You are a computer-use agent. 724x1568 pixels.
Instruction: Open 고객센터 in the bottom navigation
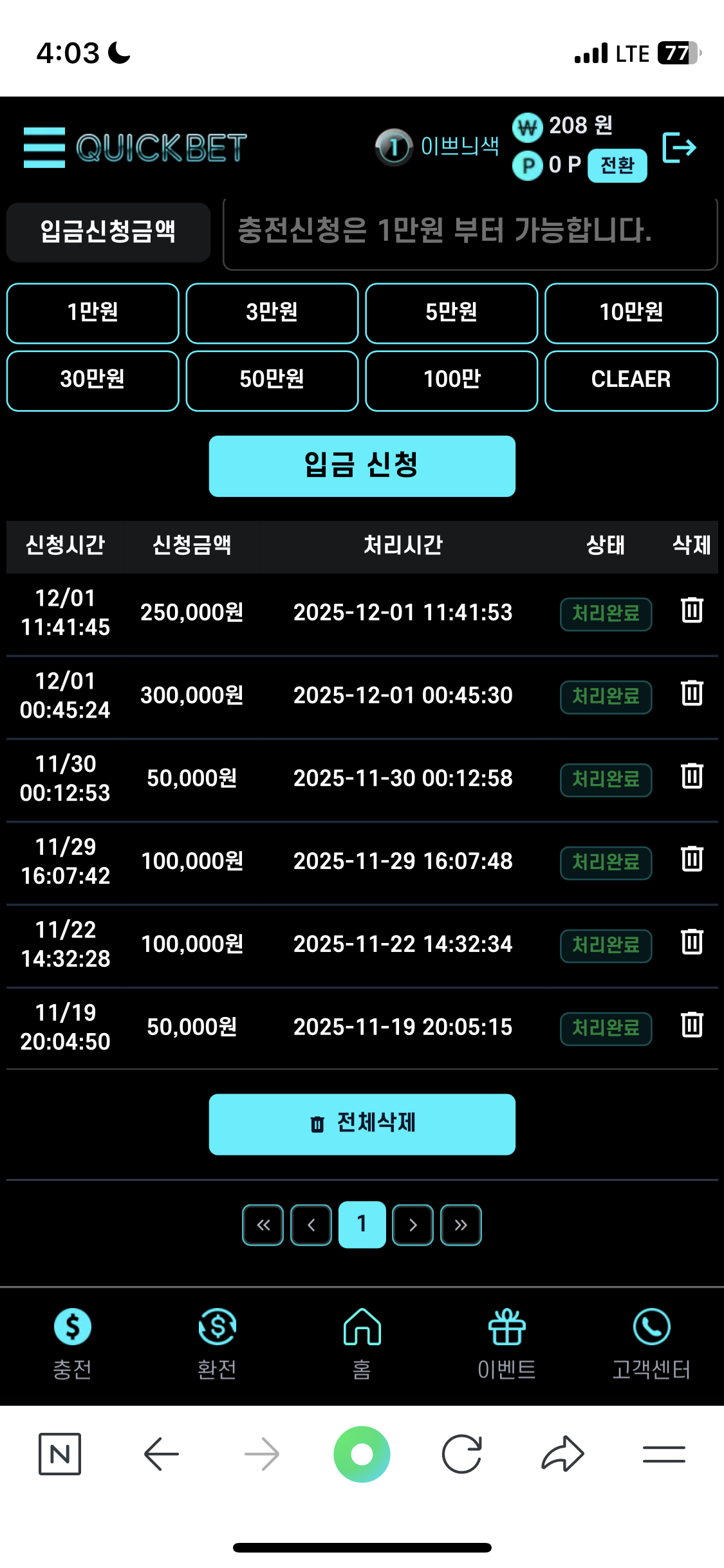click(x=651, y=1342)
